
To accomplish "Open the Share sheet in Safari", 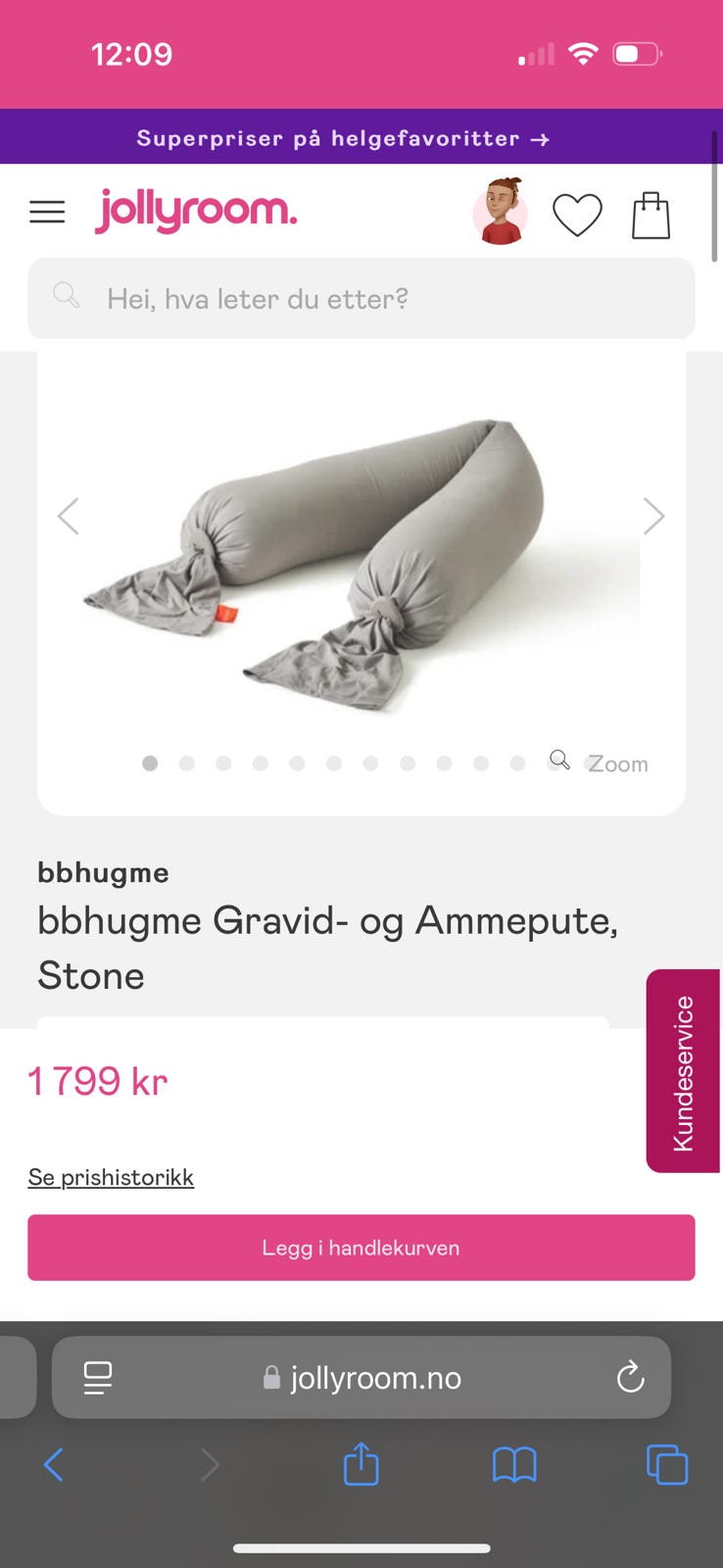I will point(361,1465).
